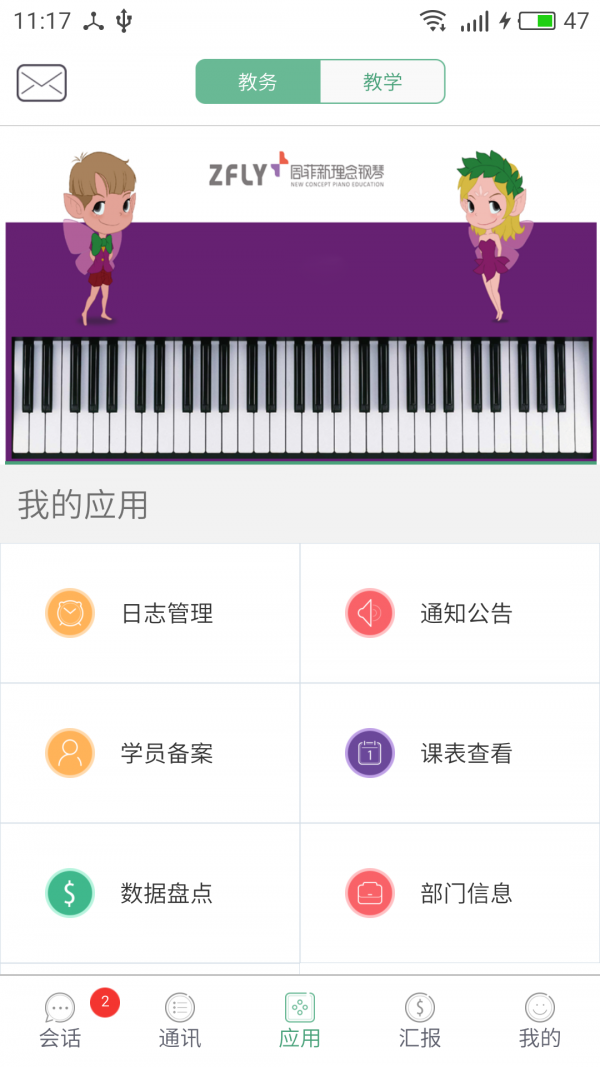The image size is (600, 1067).
Task: Switch to the 教务 segment
Action: (x=258, y=82)
